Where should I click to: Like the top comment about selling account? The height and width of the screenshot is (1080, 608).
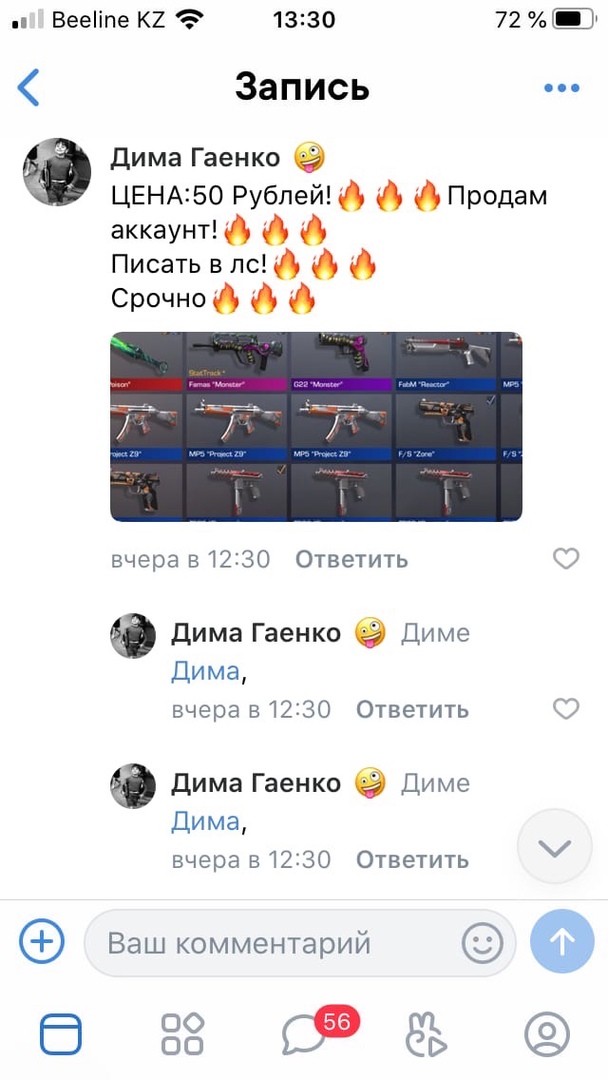pos(566,559)
